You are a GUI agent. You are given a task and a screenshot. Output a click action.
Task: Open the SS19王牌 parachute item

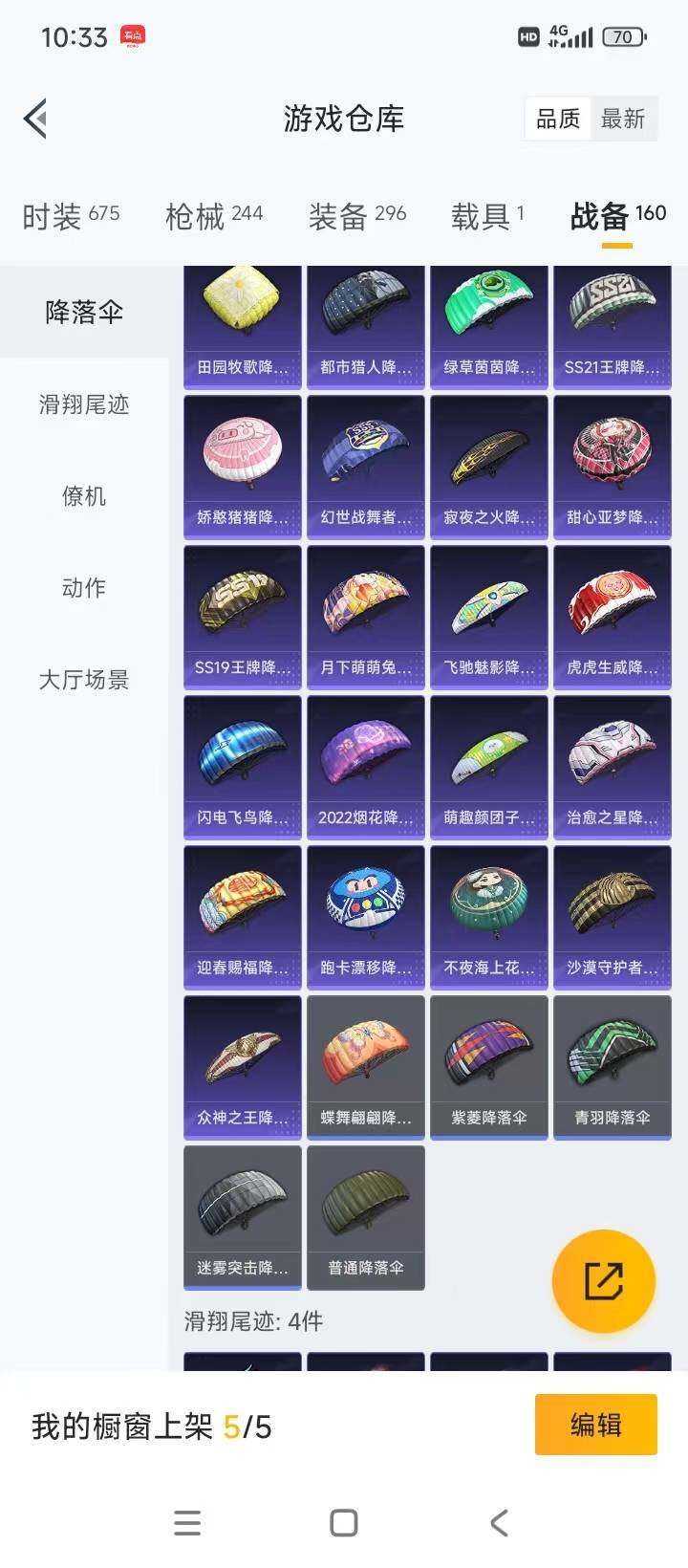point(243,617)
